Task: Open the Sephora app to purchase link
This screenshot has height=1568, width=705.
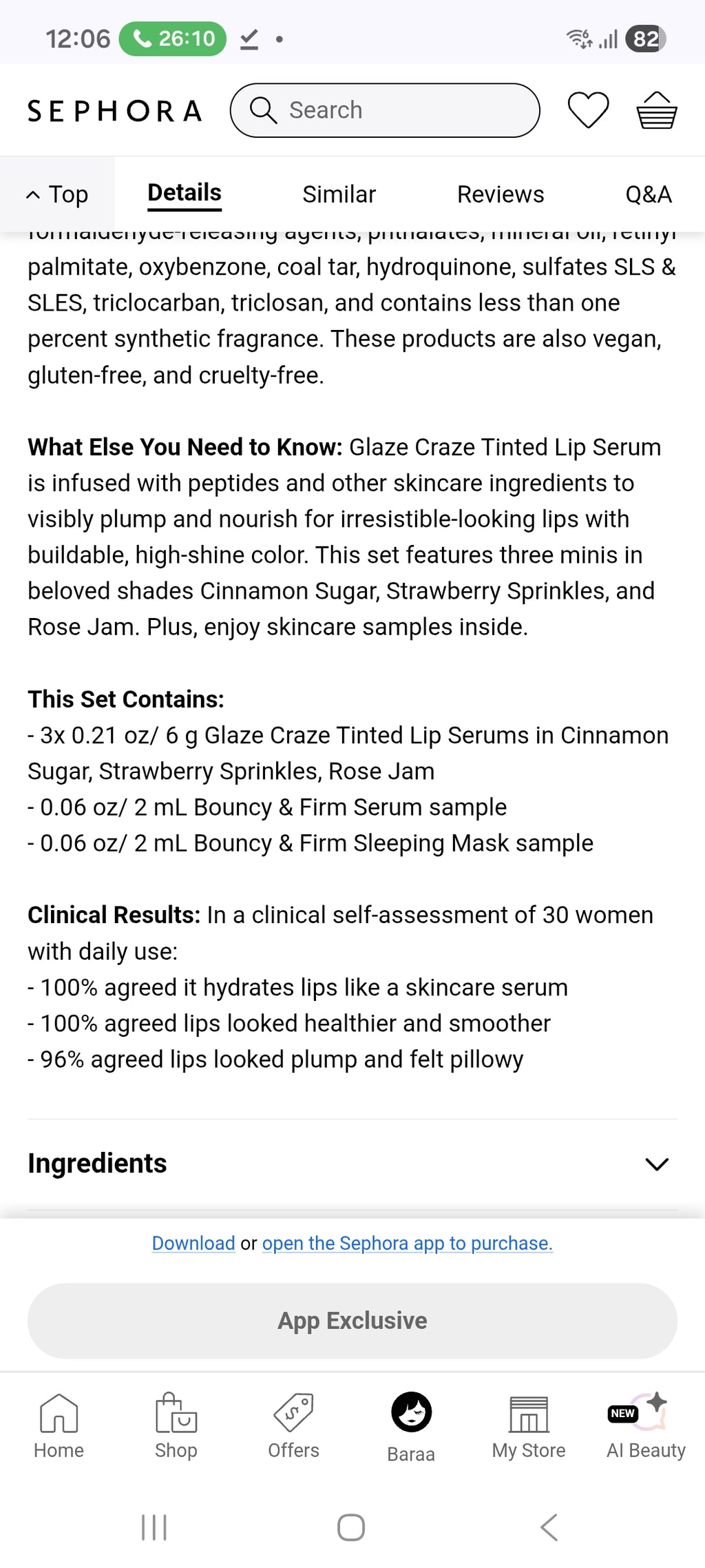Action: [407, 1243]
